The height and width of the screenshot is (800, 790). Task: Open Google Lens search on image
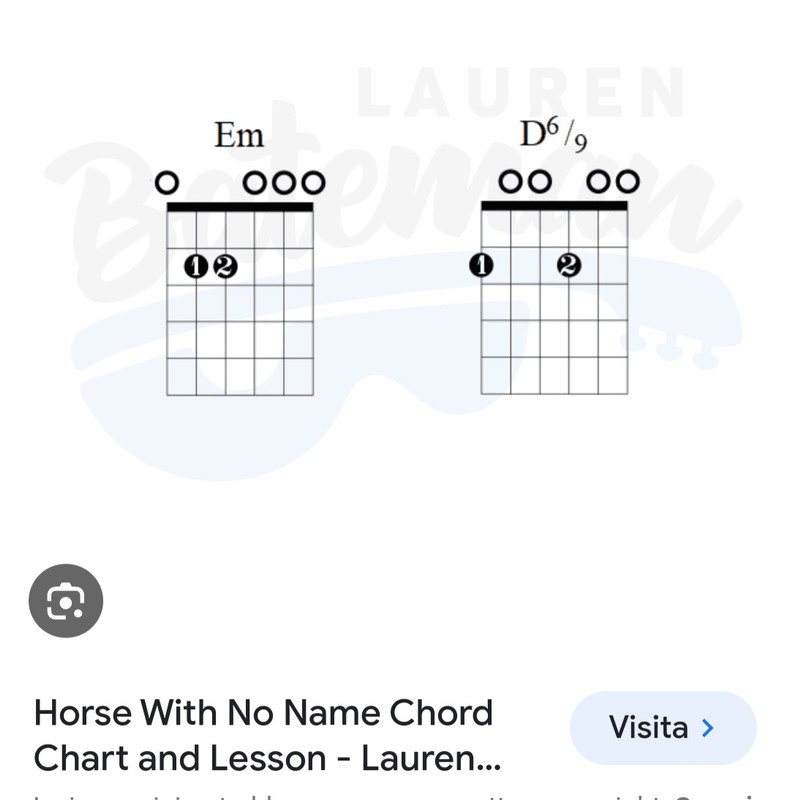click(66, 601)
